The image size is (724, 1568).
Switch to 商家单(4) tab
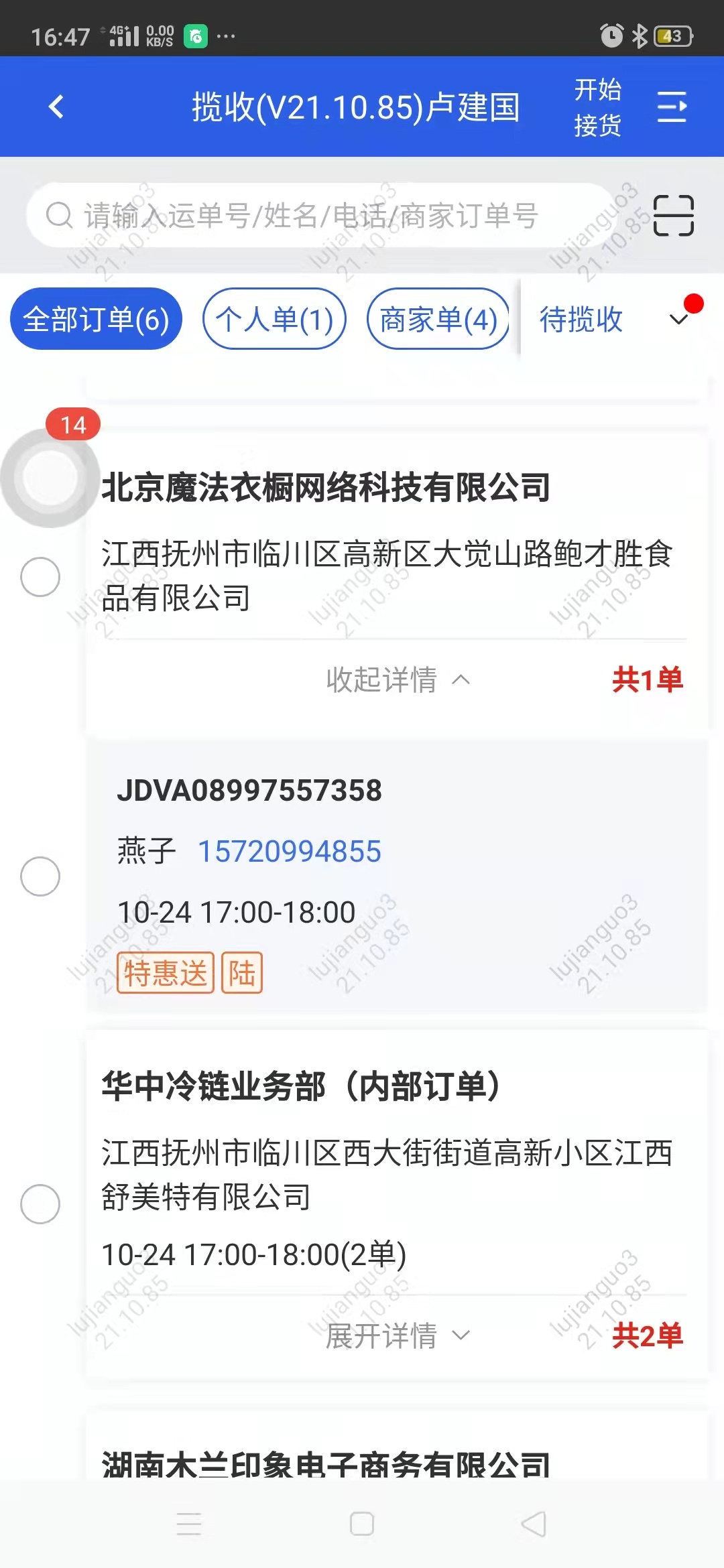pyautogui.click(x=438, y=319)
